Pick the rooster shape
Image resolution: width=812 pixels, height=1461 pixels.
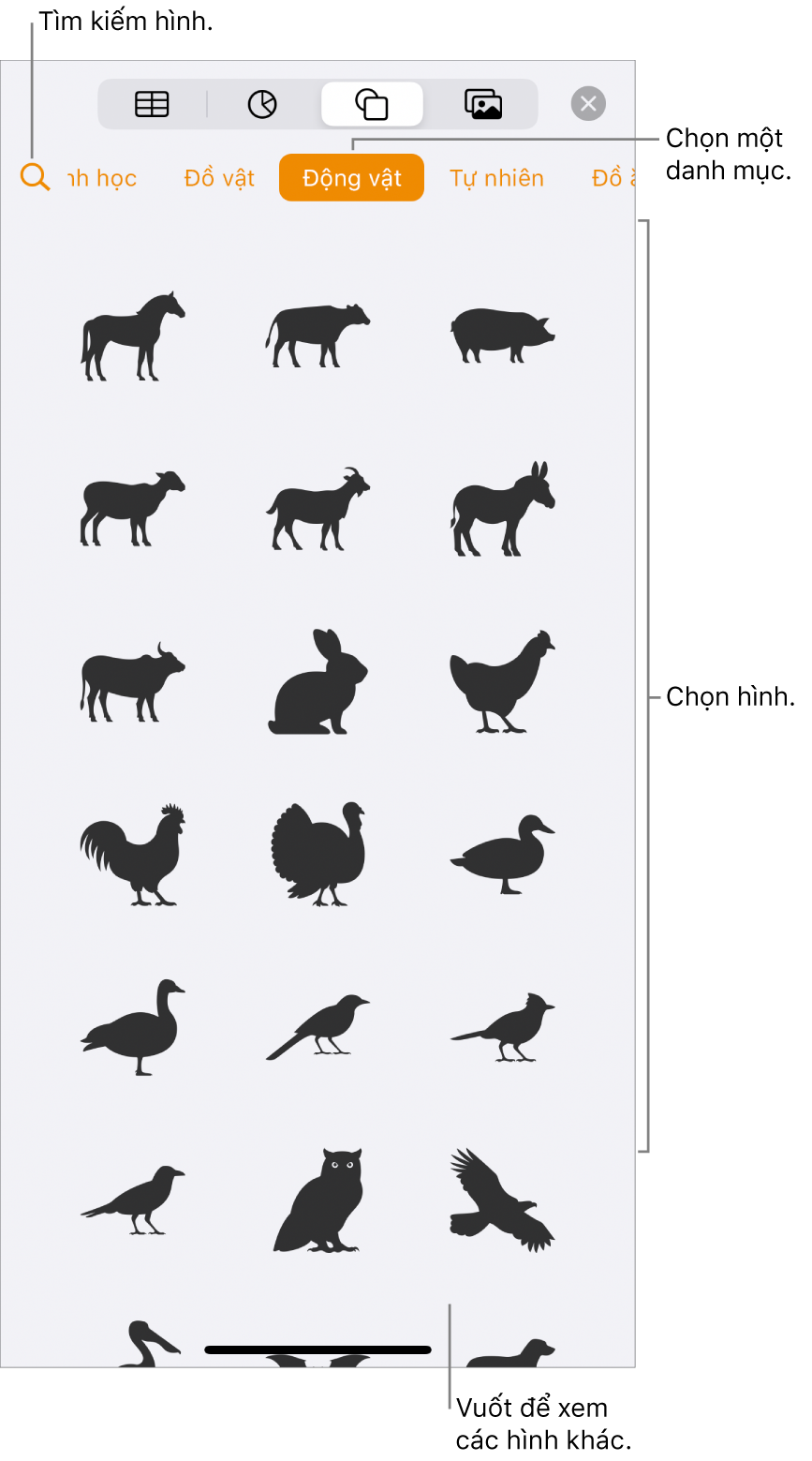click(x=132, y=854)
